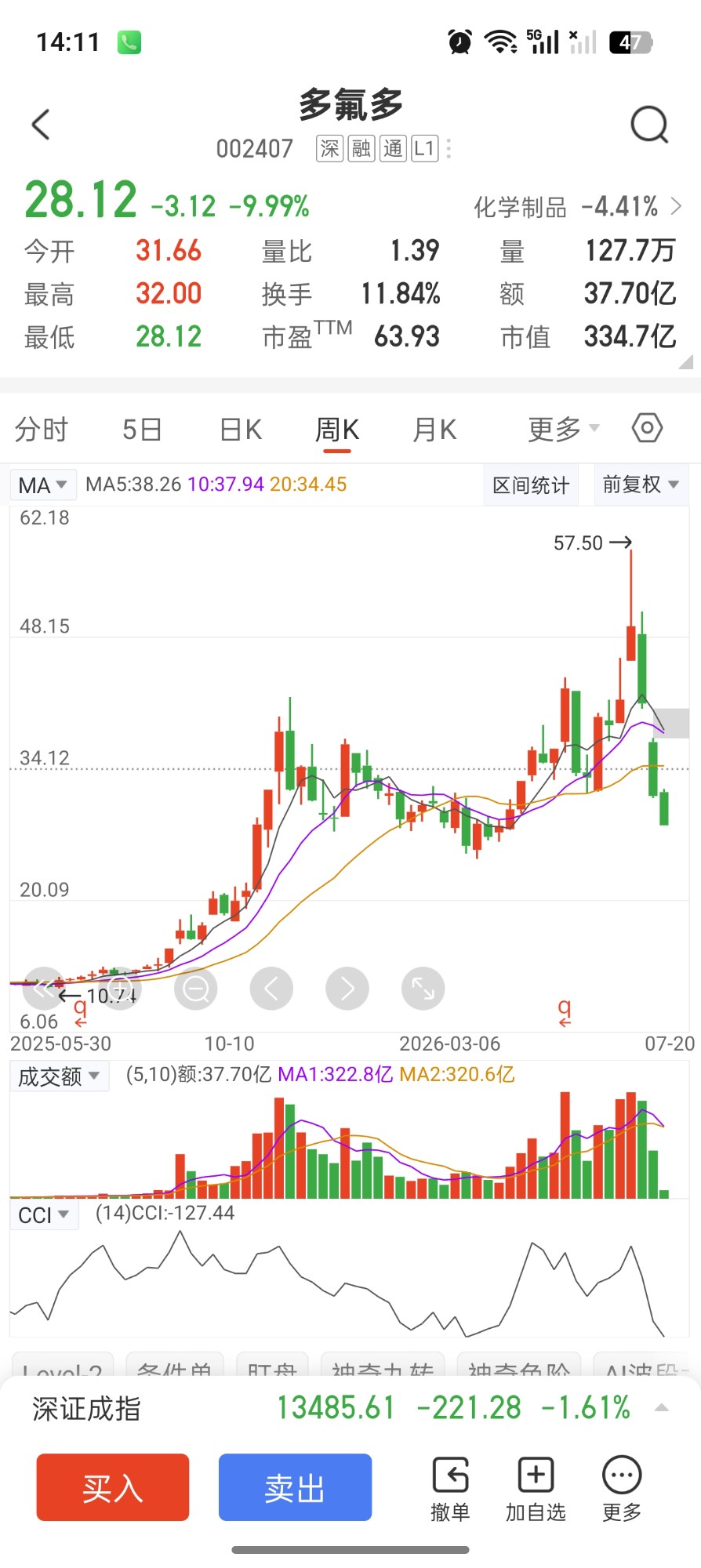Switch to the 5日 chart tab
Viewport: 701px width, 1568px height.
click(142, 430)
